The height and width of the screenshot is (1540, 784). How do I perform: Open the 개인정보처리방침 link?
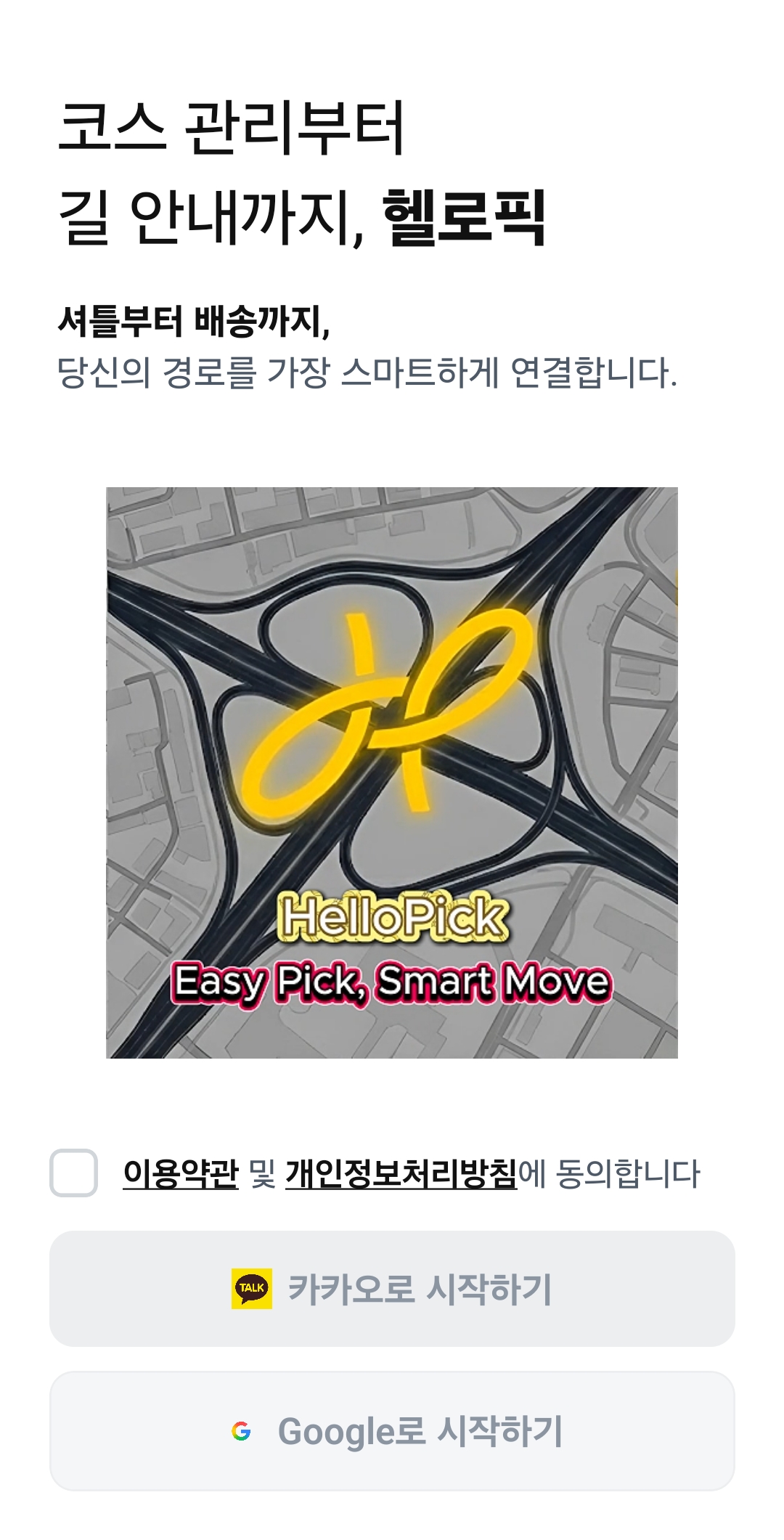pyautogui.click(x=401, y=1173)
